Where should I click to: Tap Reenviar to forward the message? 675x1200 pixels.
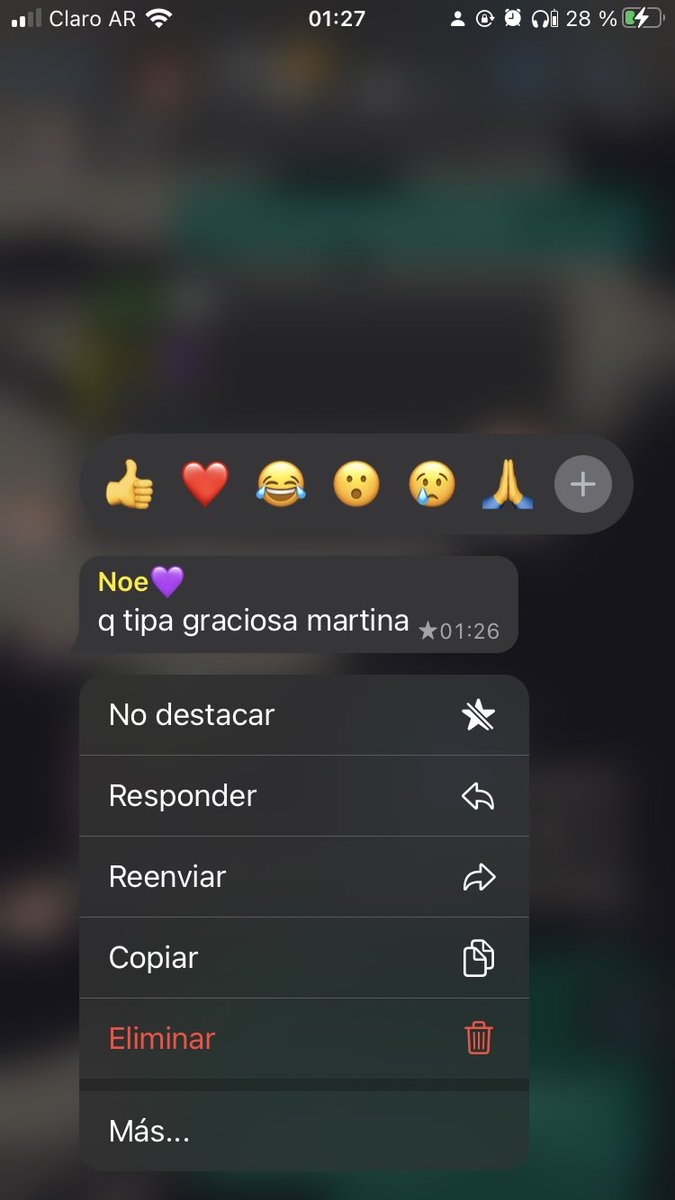point(304,877)
